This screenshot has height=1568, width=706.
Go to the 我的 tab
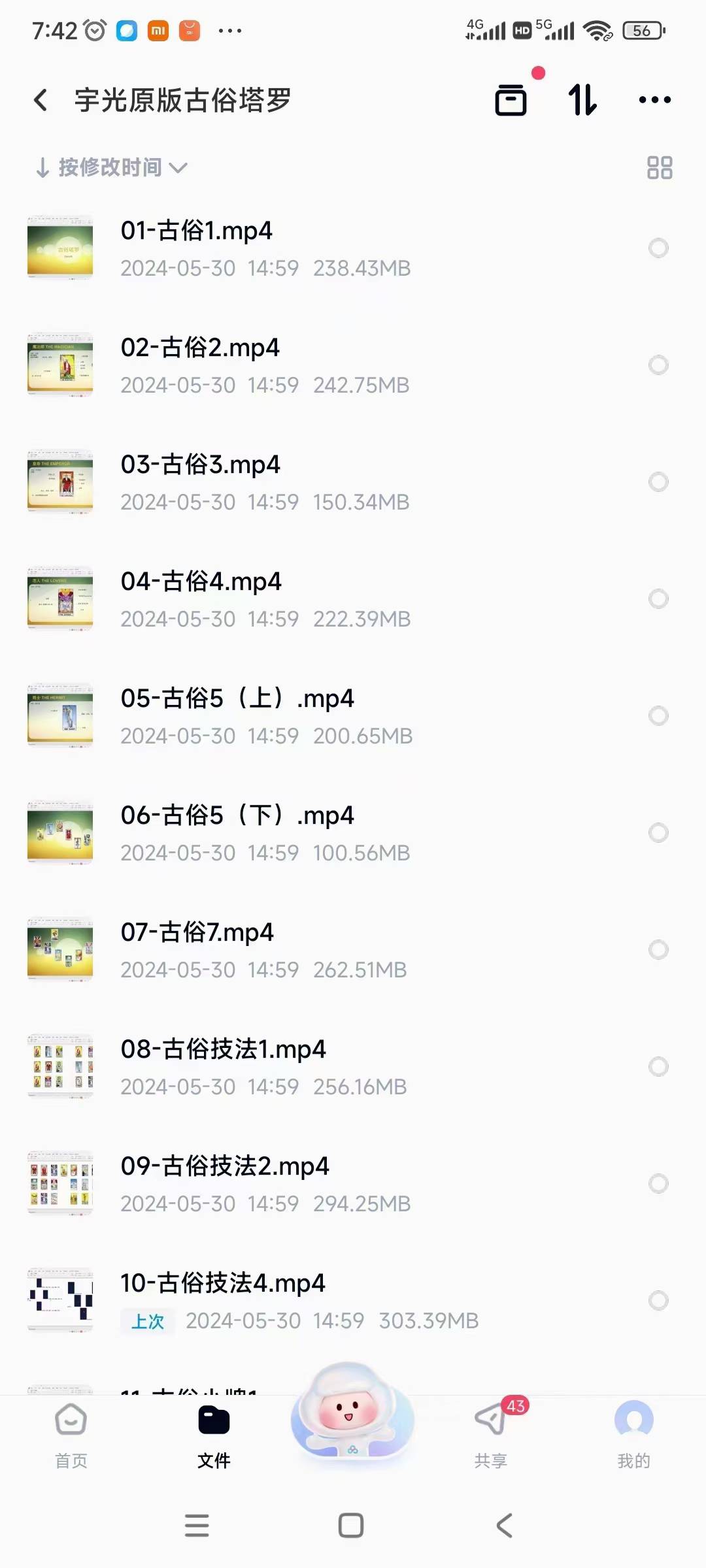633,1432
